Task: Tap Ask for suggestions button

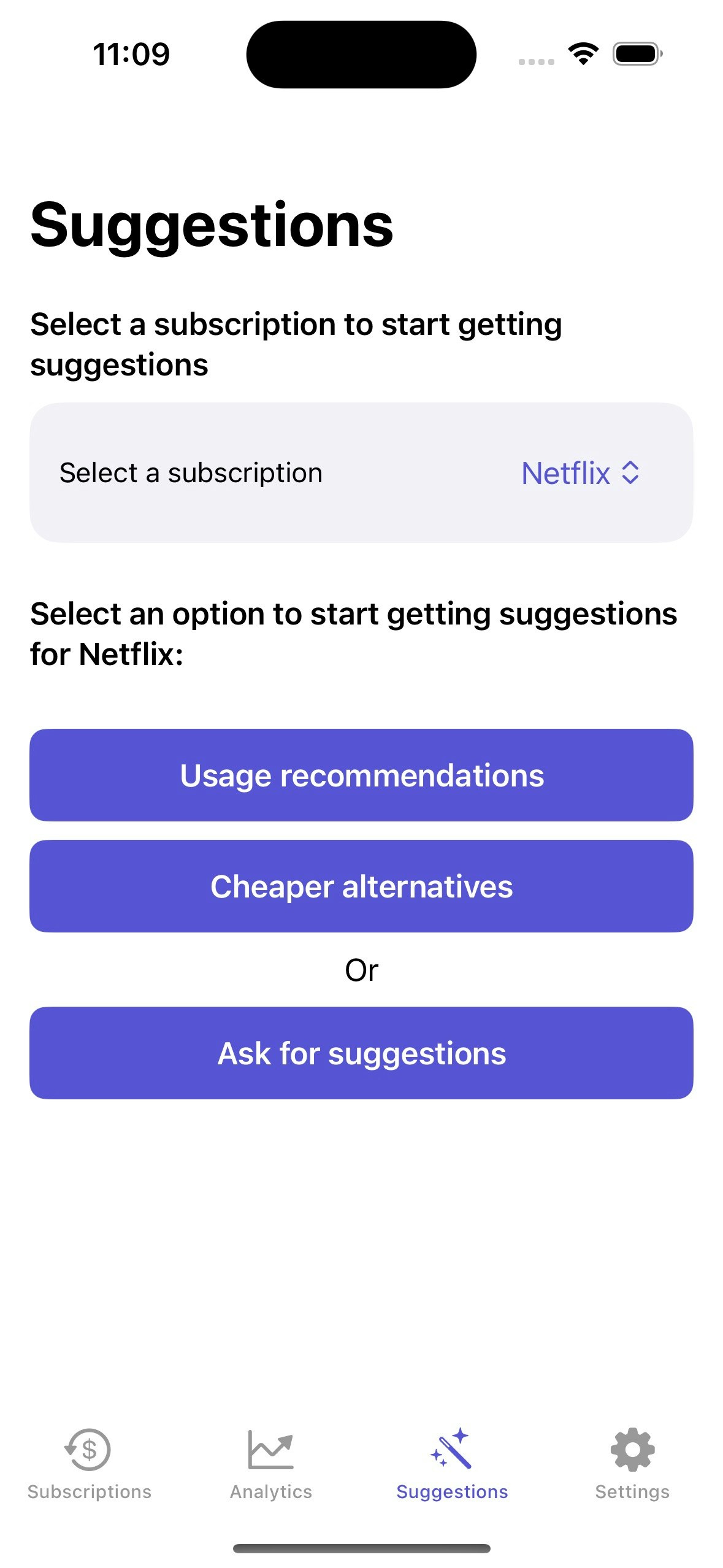Action: [x=361, y=1053]
